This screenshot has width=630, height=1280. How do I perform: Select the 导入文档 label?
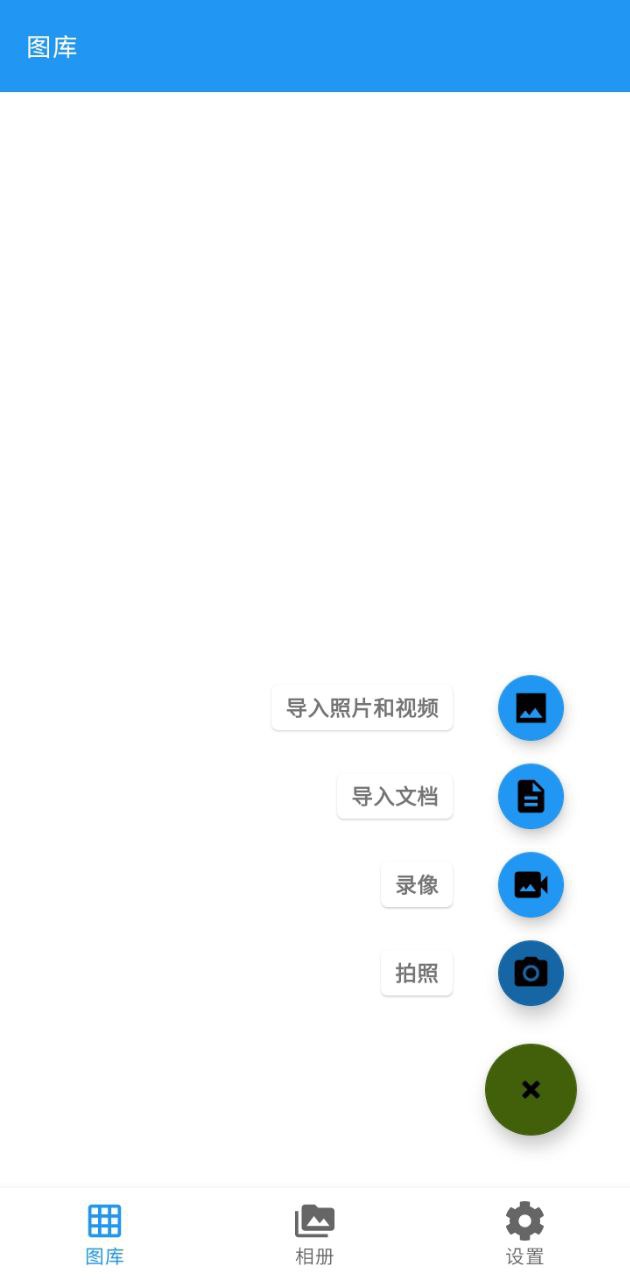tap(395, 796)
